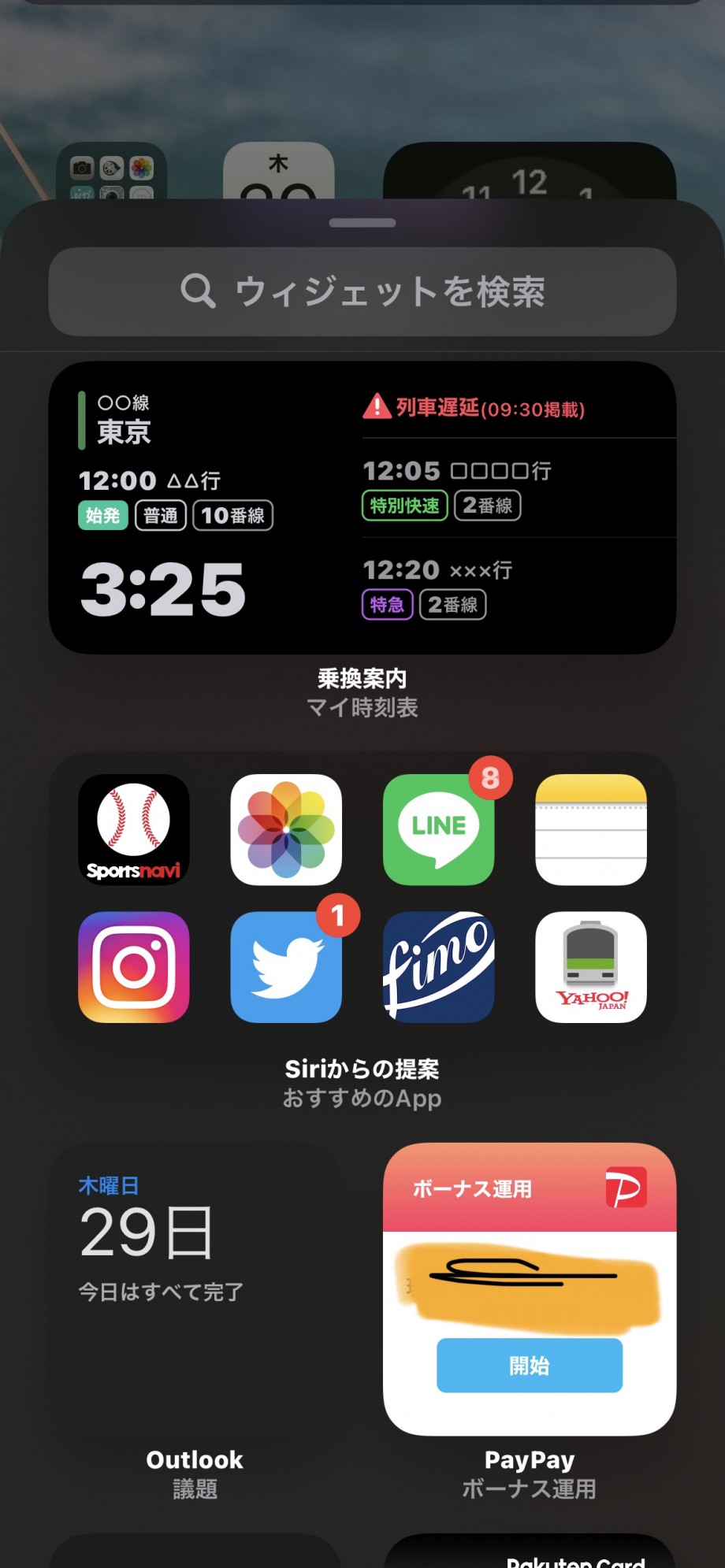The height and width of the screenshot is (1568, 725).
Task: Open the fimo app icon
Action: coord(439,967)
